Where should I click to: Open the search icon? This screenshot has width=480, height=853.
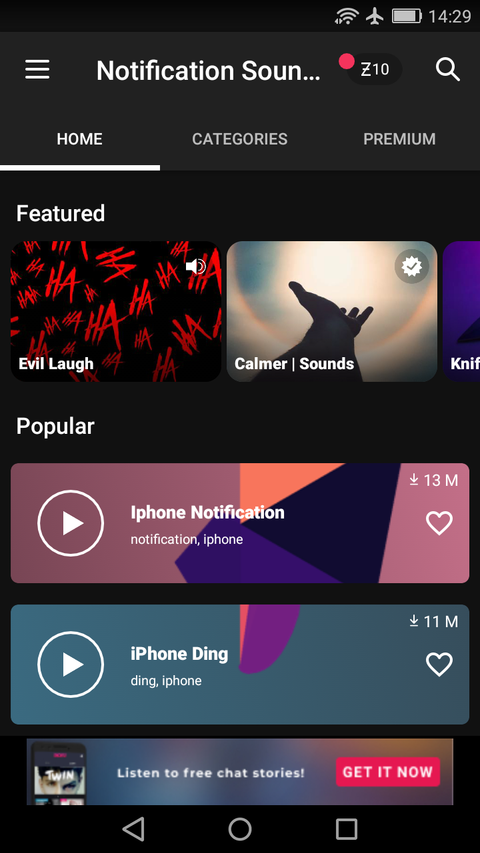tap(448, 70)
